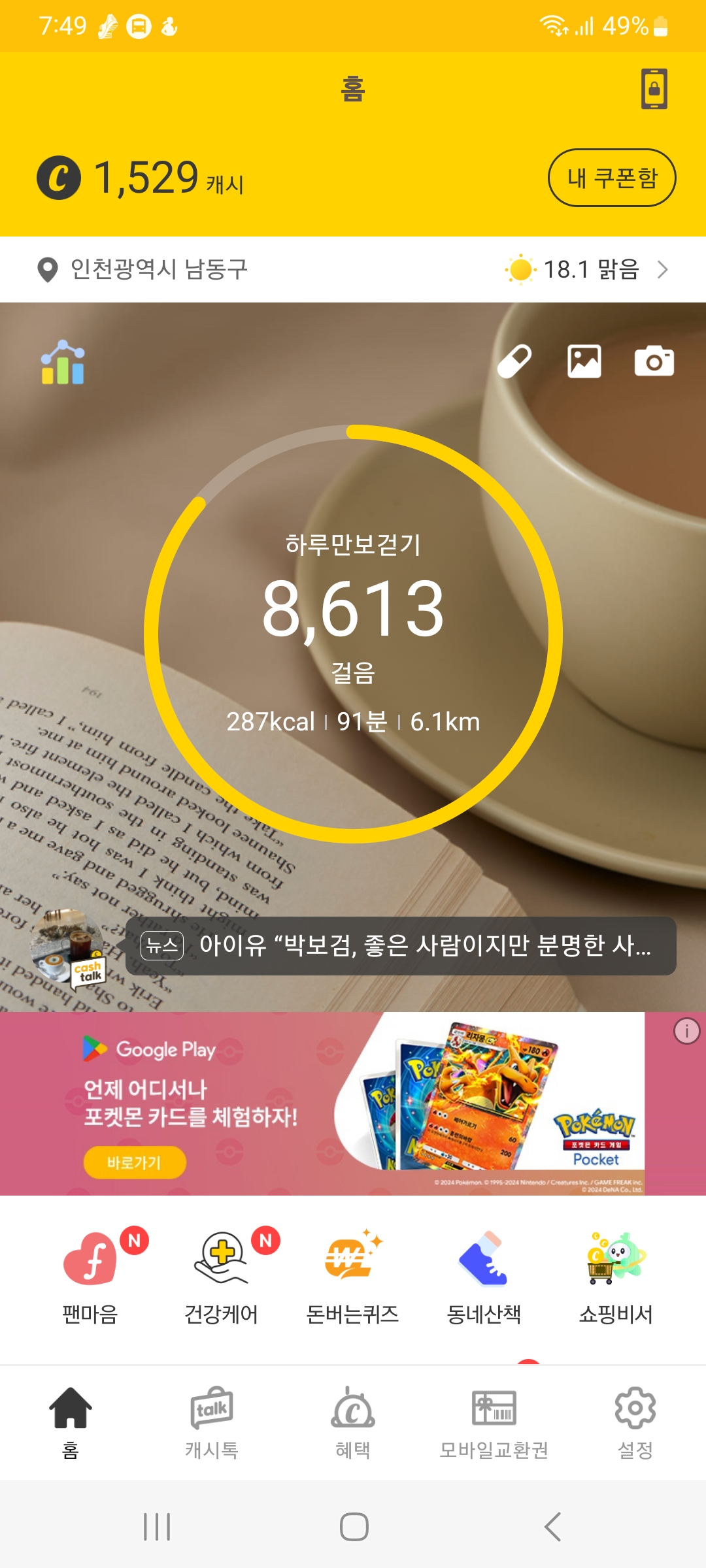Open 내 쿠폰함 coupon box
Viewport: 706px width, 1568px height.
click(612, 178)
